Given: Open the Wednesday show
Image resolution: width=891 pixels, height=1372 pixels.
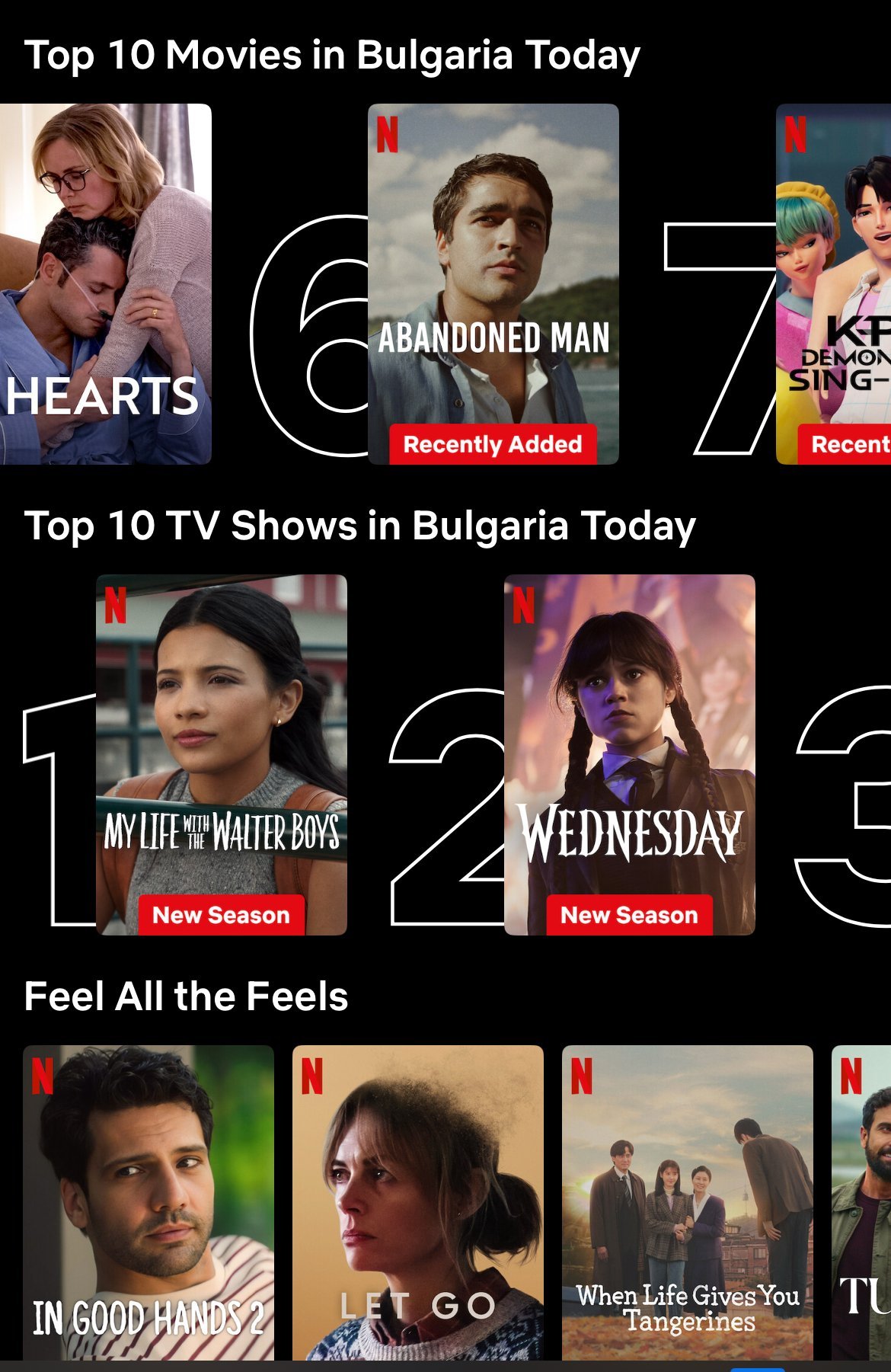Looking at the screenshot, I should point(630,755).
